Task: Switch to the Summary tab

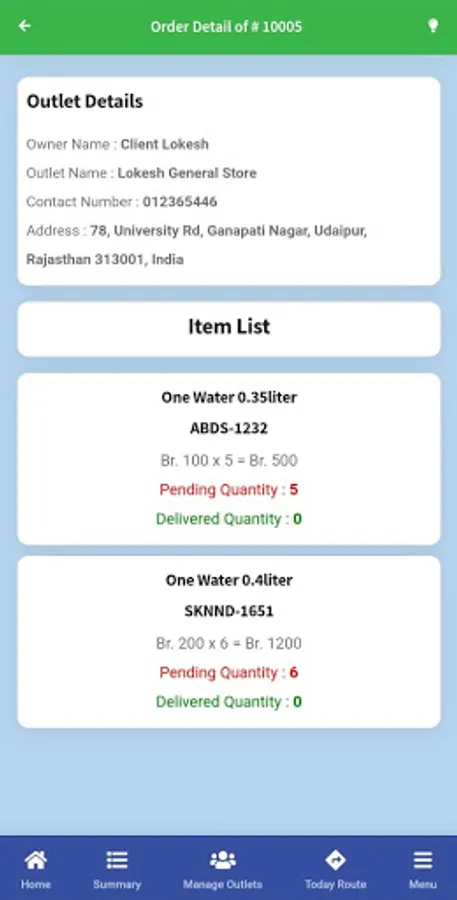Action: click(117, 869)
